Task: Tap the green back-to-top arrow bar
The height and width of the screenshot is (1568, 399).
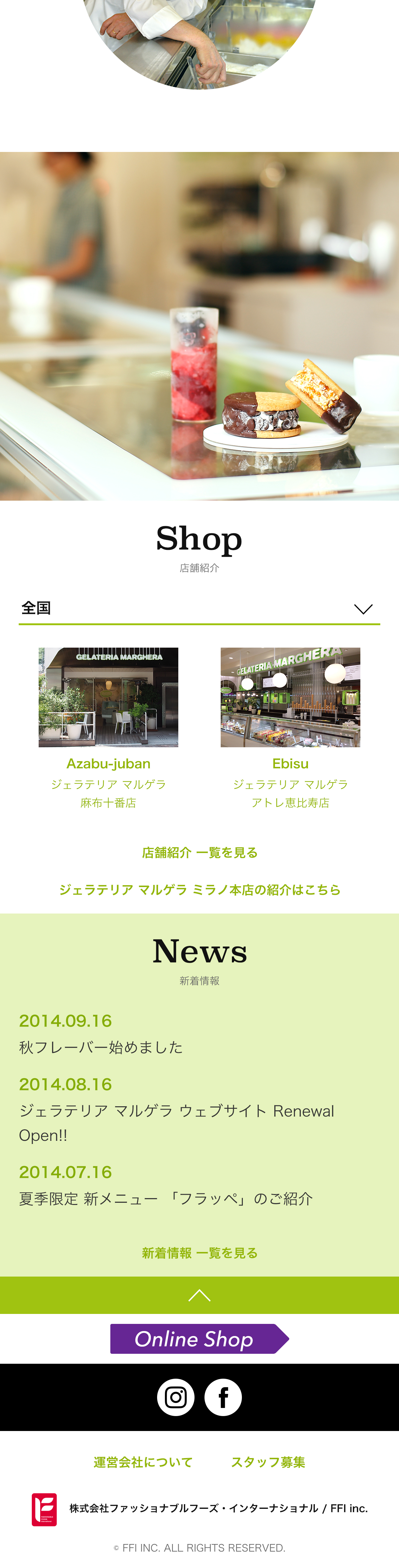Action: 199,1295
